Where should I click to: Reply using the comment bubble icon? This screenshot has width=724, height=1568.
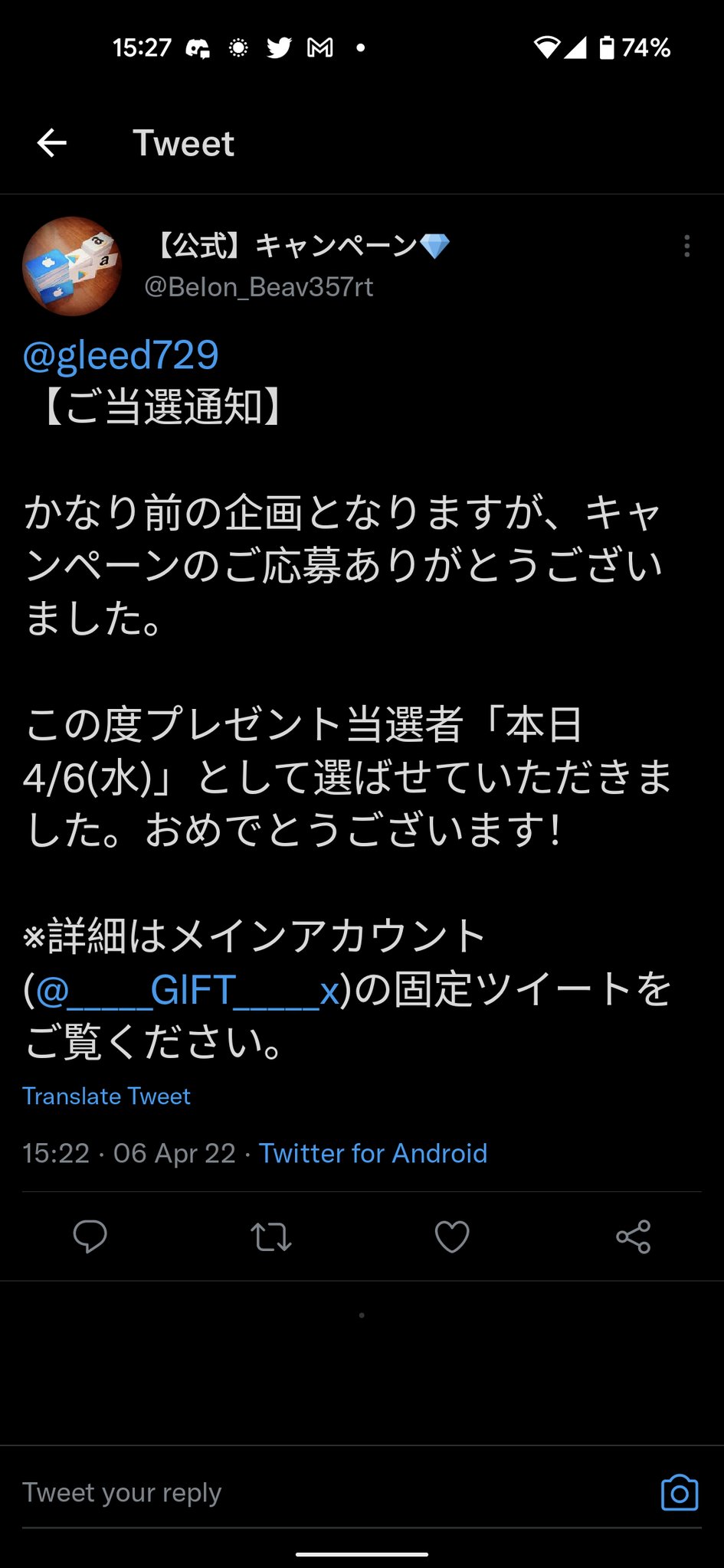90,1236
